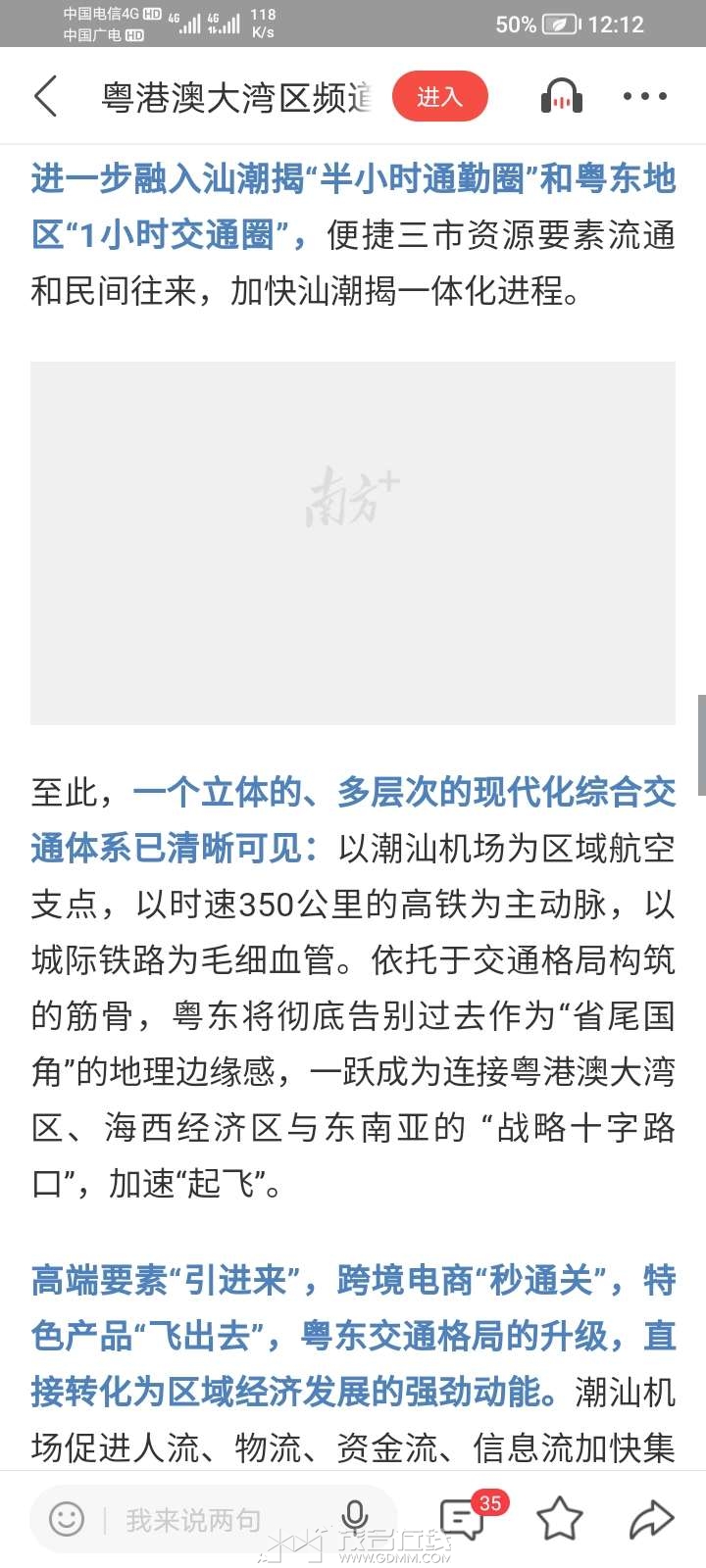
Task: Go back using the header arrow
Action: (46, 96)
